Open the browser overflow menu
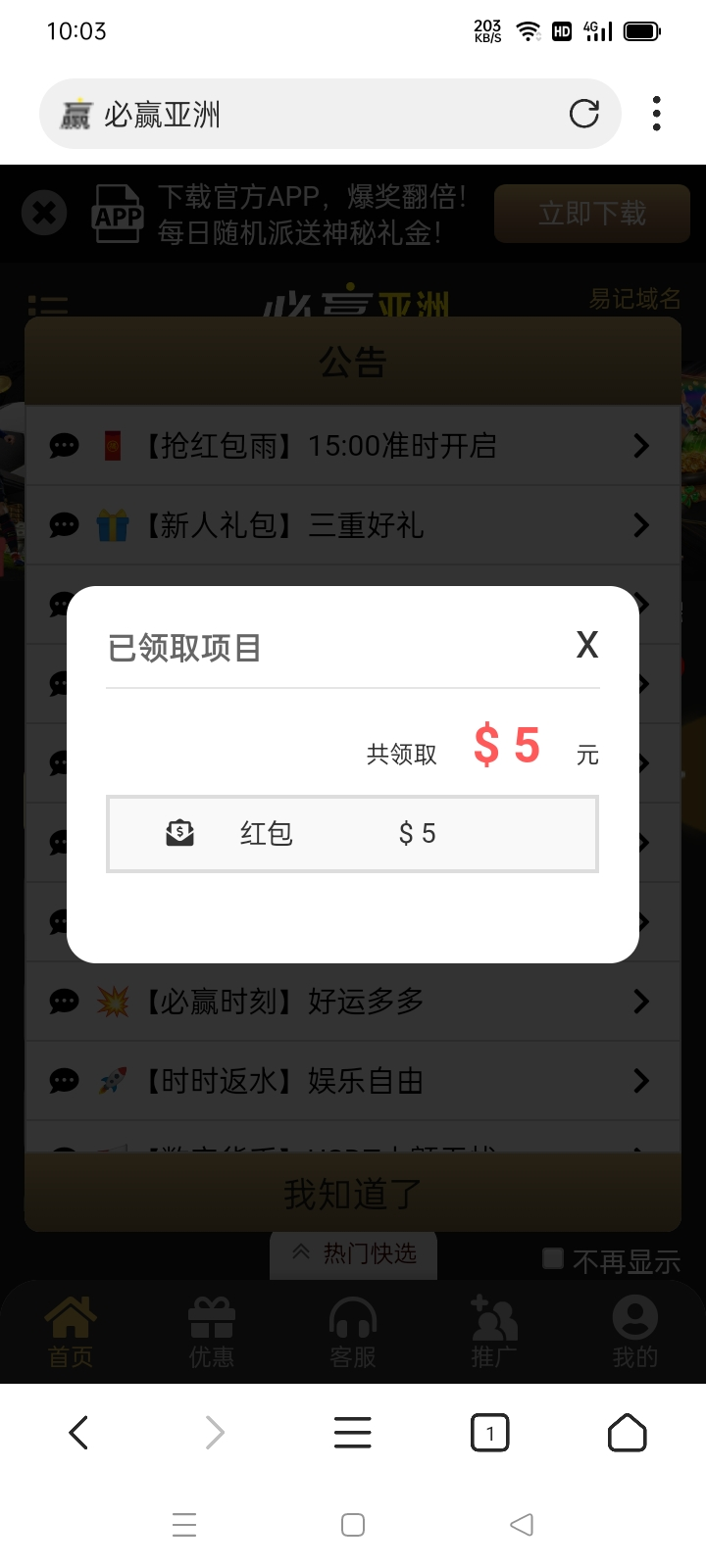Image resolution: width=706 pixels, height=1568 pixels. 656,115
